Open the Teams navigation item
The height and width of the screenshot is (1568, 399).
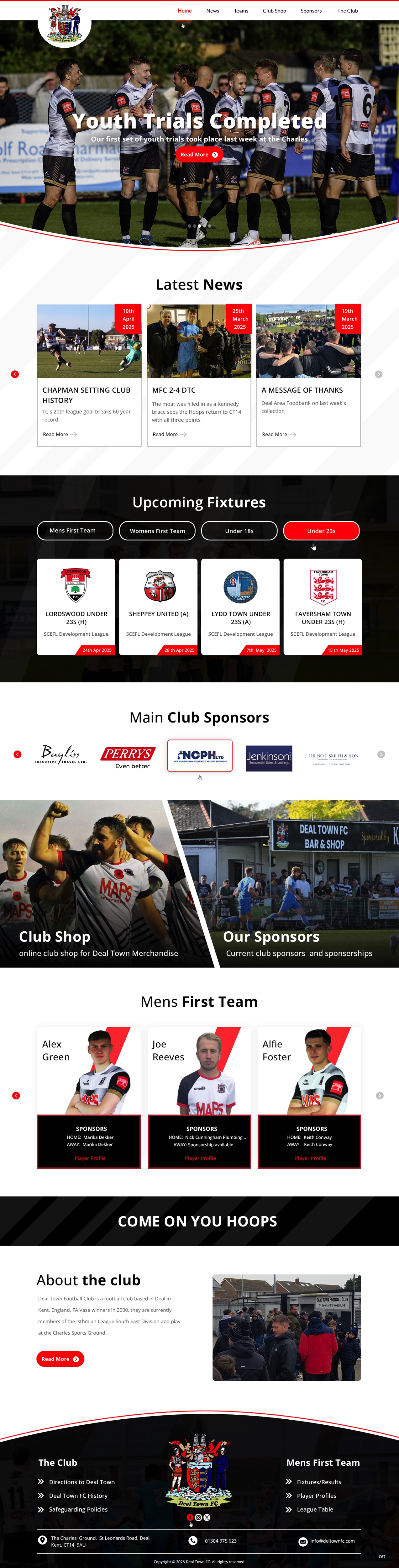click(x=241, y=10)
